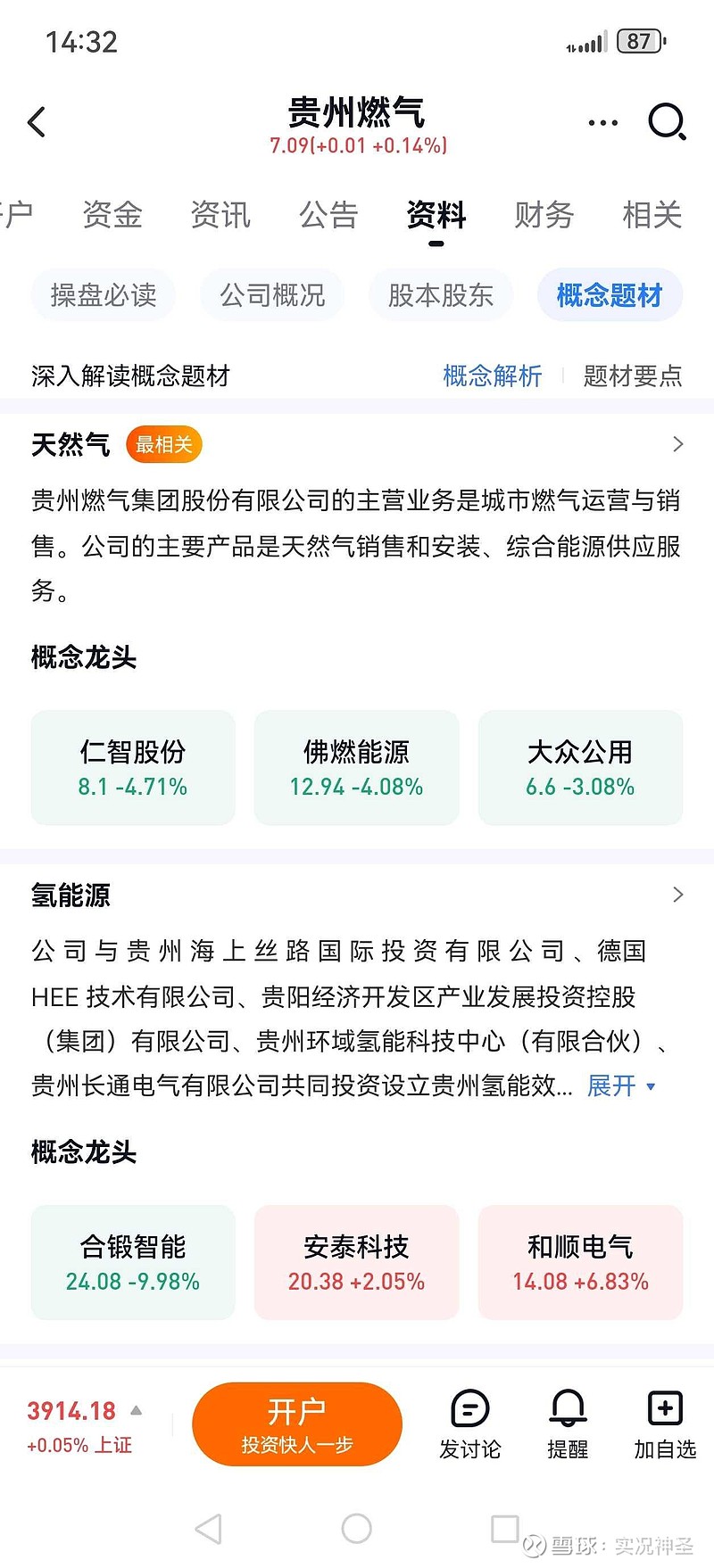
Task: Switch to the 财务 tab
Action: [x=544, y=215]
